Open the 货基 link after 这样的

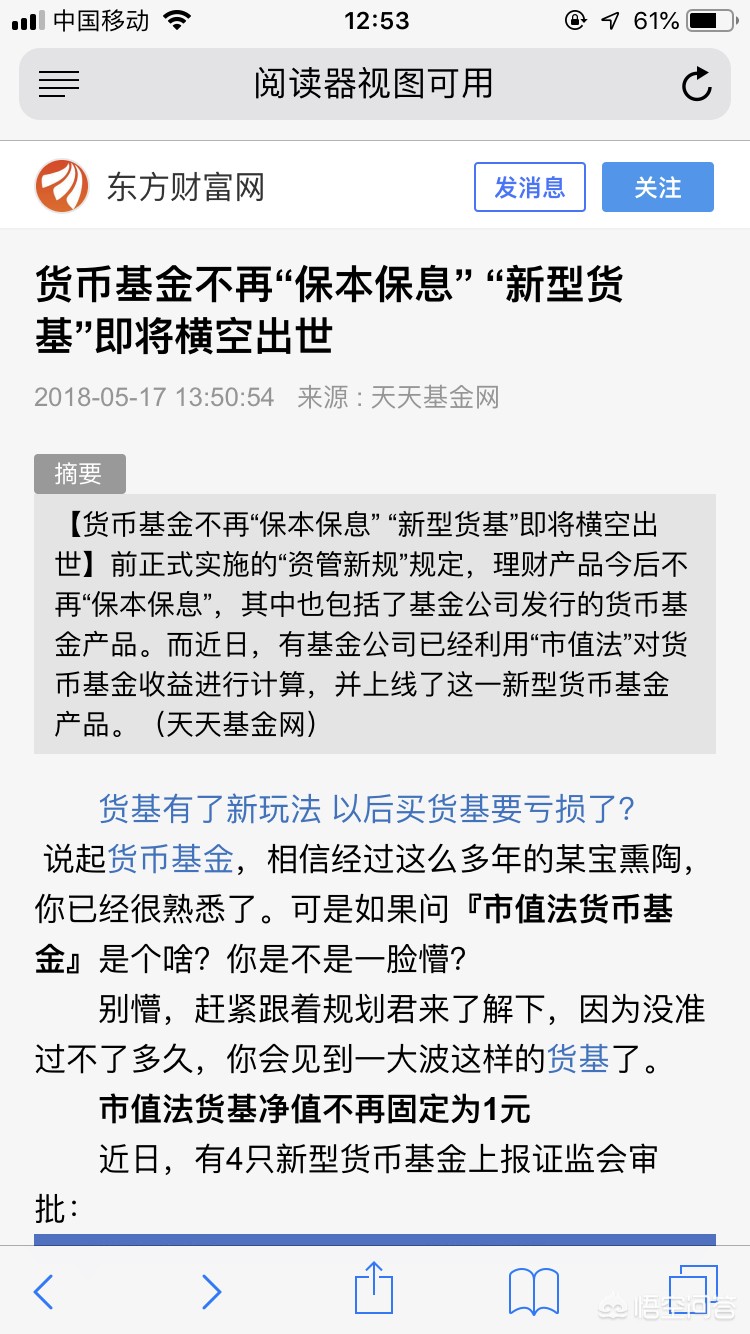(578, 1058)
